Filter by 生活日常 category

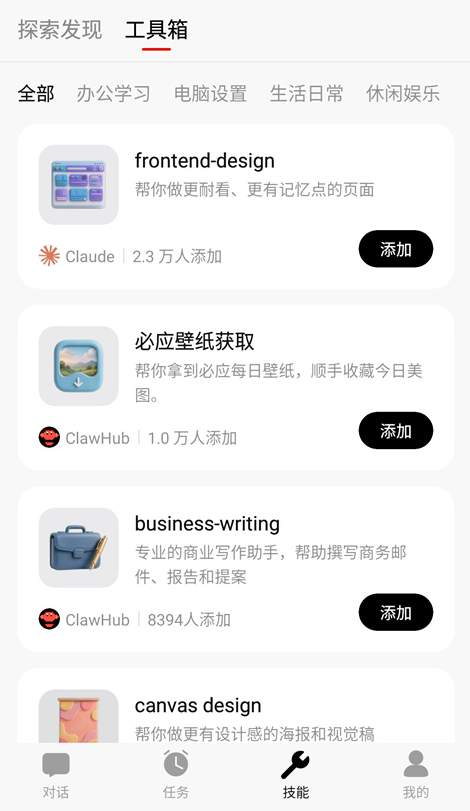click(x=307, y=94)
